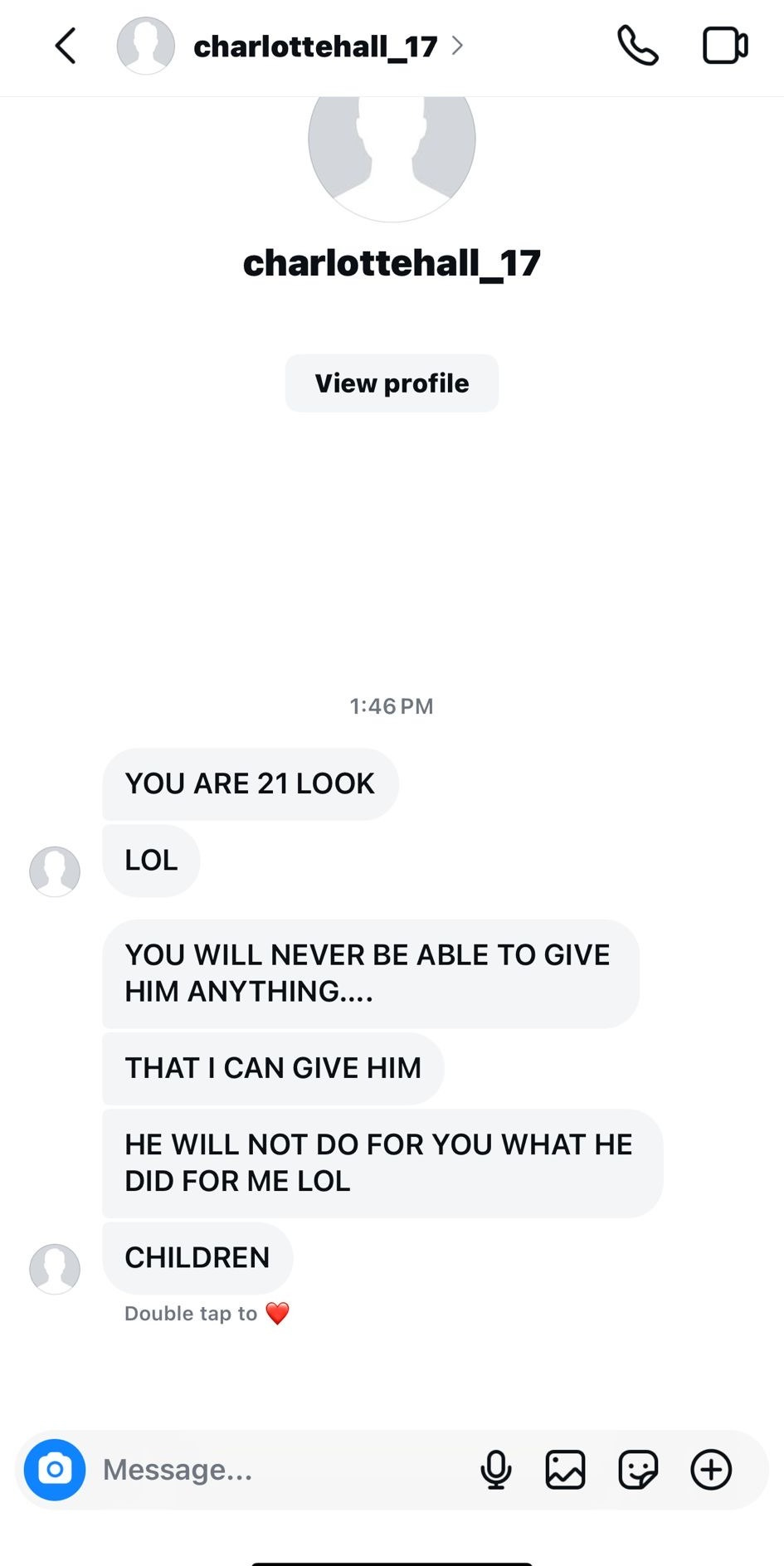Open the blue camera button
The height and width of the screenshot is (1566, 784).
click(55, 1470)
